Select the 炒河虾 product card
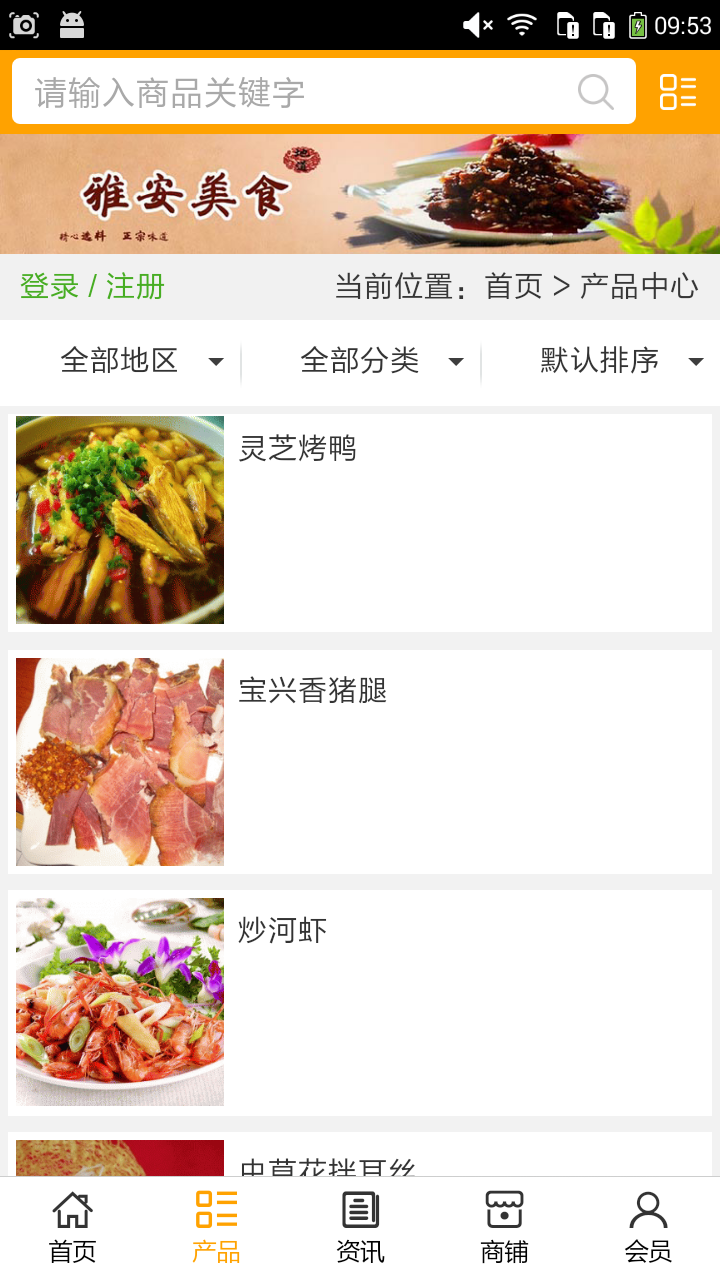This screenshot has width=720, height=1280. coord(360,1002)
